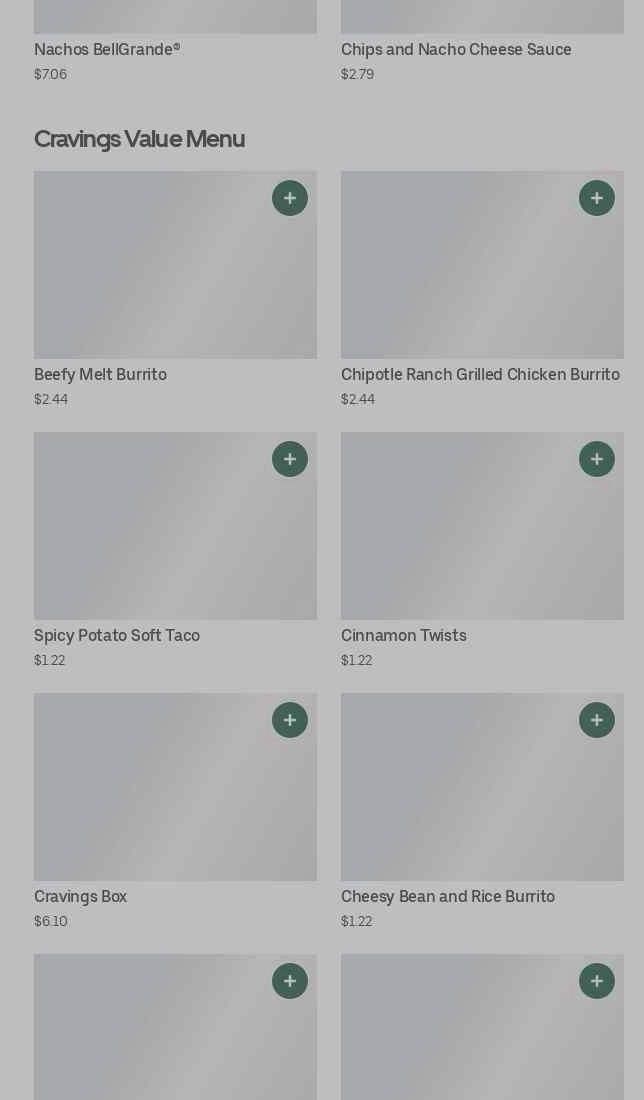Screen dimensions: 644x1100
Task: Add Beefy Melt Burrito to the order
Action: tap(290, 198)
